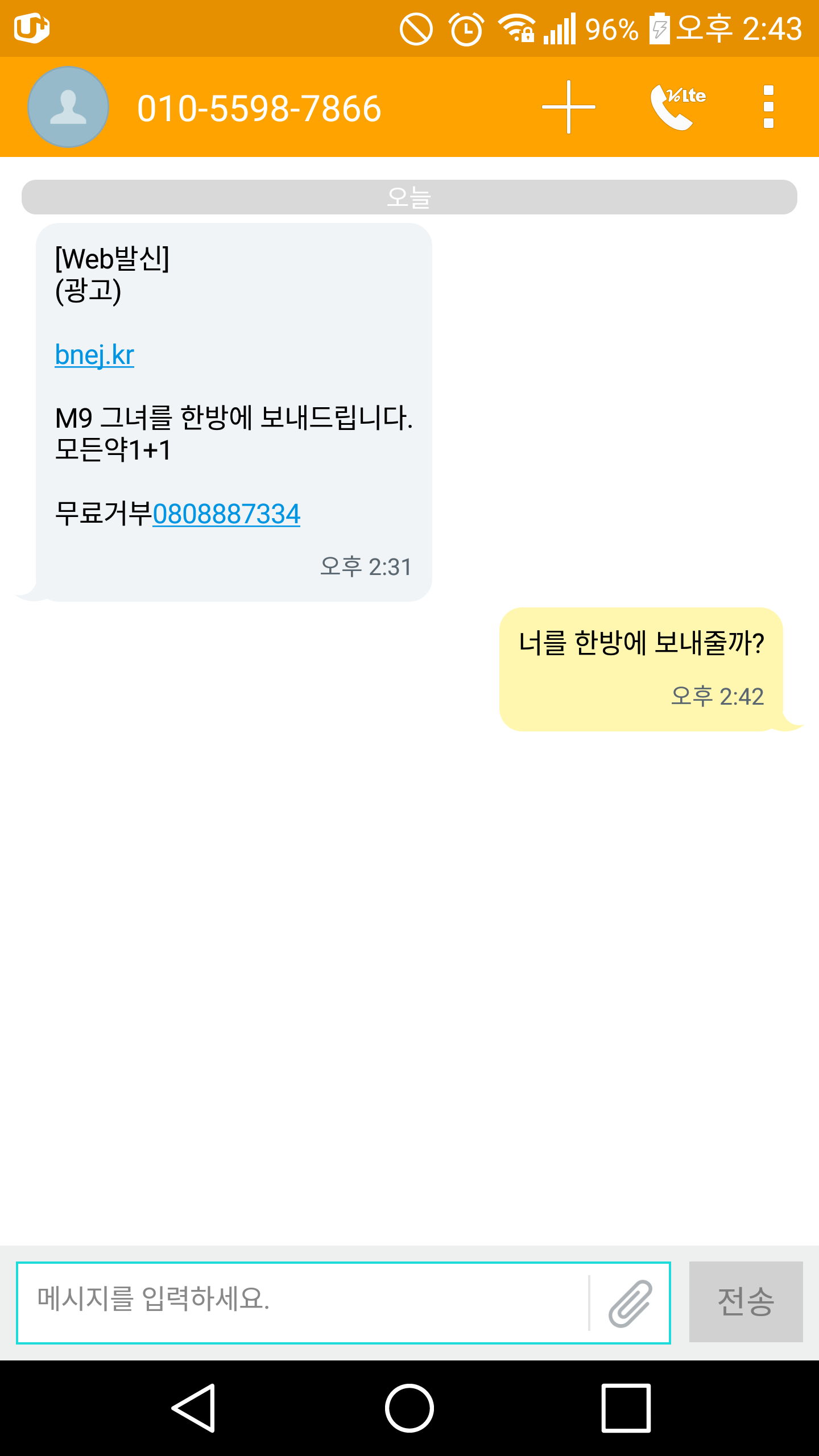Open the bnej.kr link in the message
The width and height of the screenshot is (819, 1456).
pos(94,355)
